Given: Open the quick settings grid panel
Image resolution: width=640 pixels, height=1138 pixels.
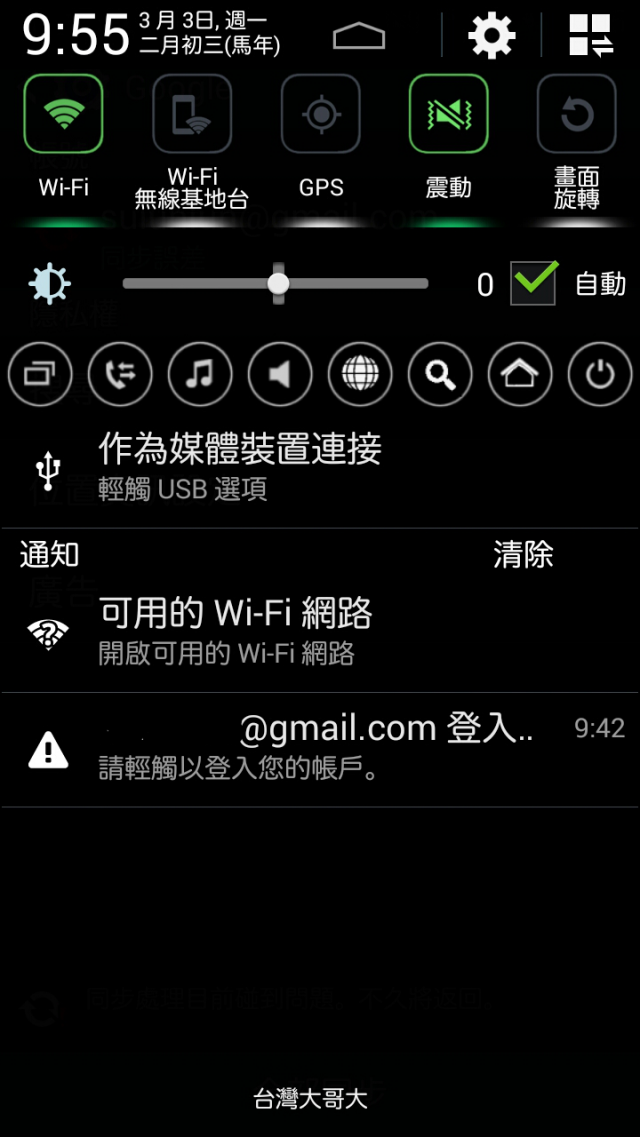Looking at the screenshot, I should tap(590, 37).
